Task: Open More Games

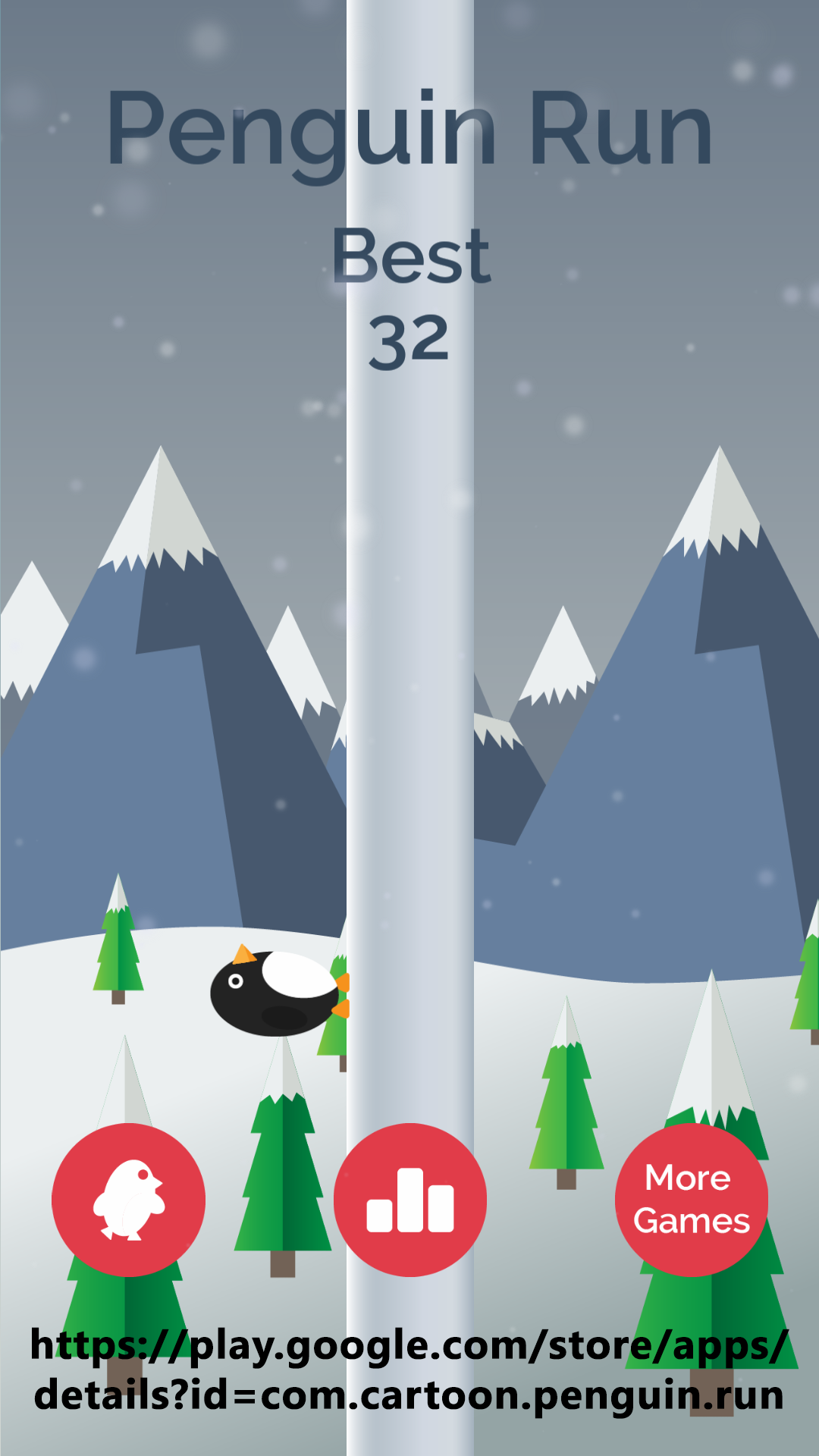Action: click(x=692, y=1200)
